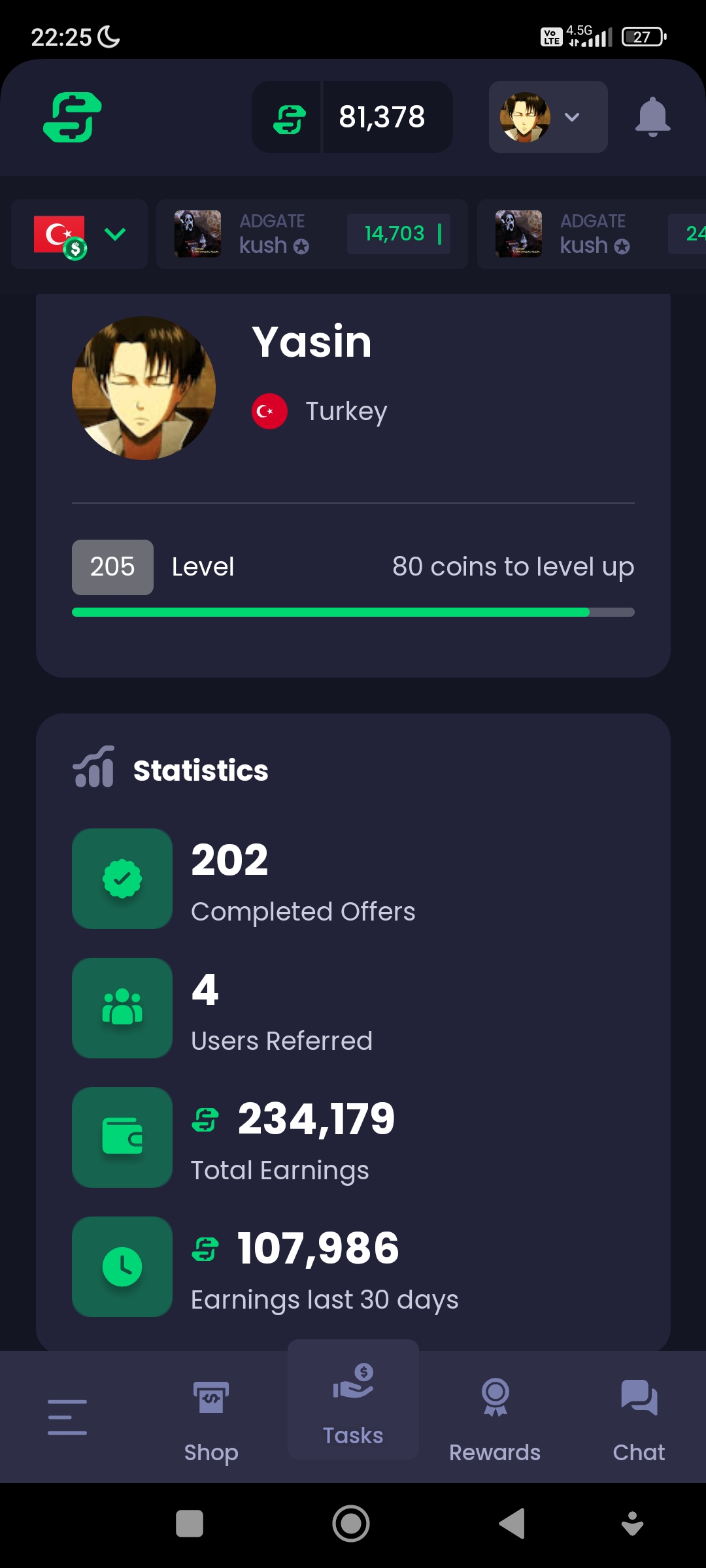This screenshot has width=706, height=1568.
Task: Open the kush ADGATE 14,703 feed card
Action: point(312,234)
